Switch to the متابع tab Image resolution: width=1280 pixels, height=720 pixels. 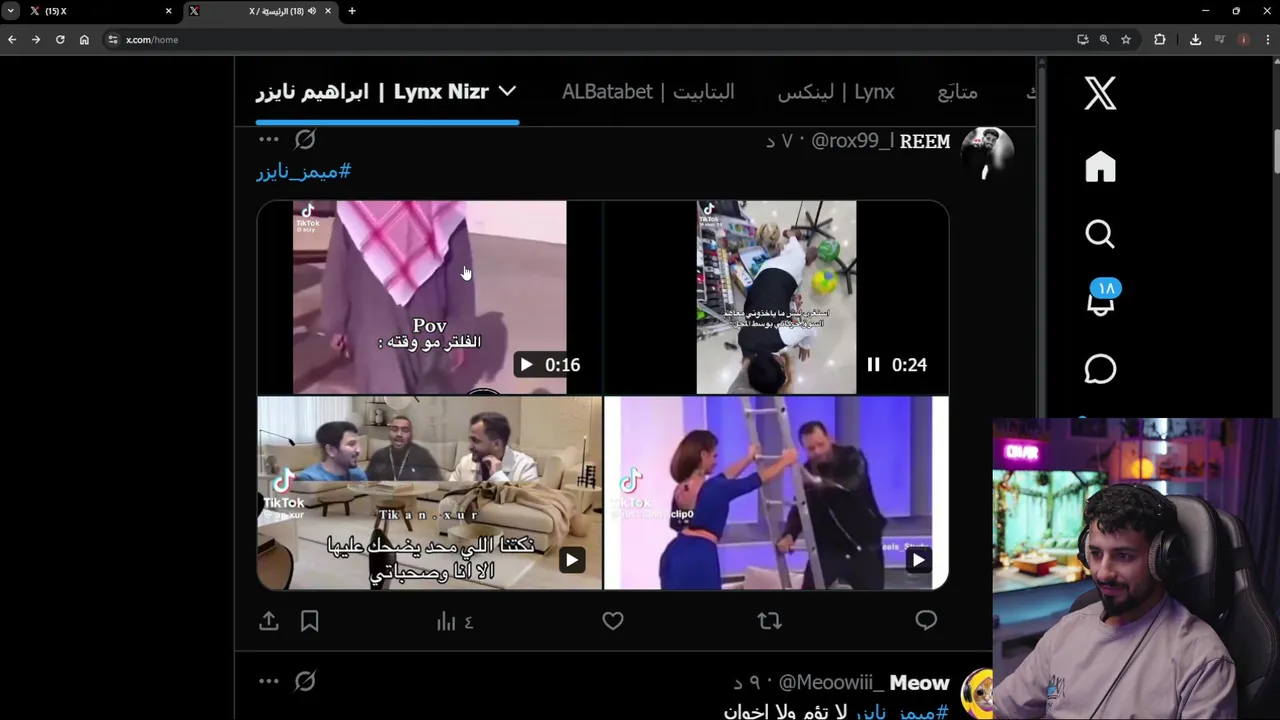(957, 92)
